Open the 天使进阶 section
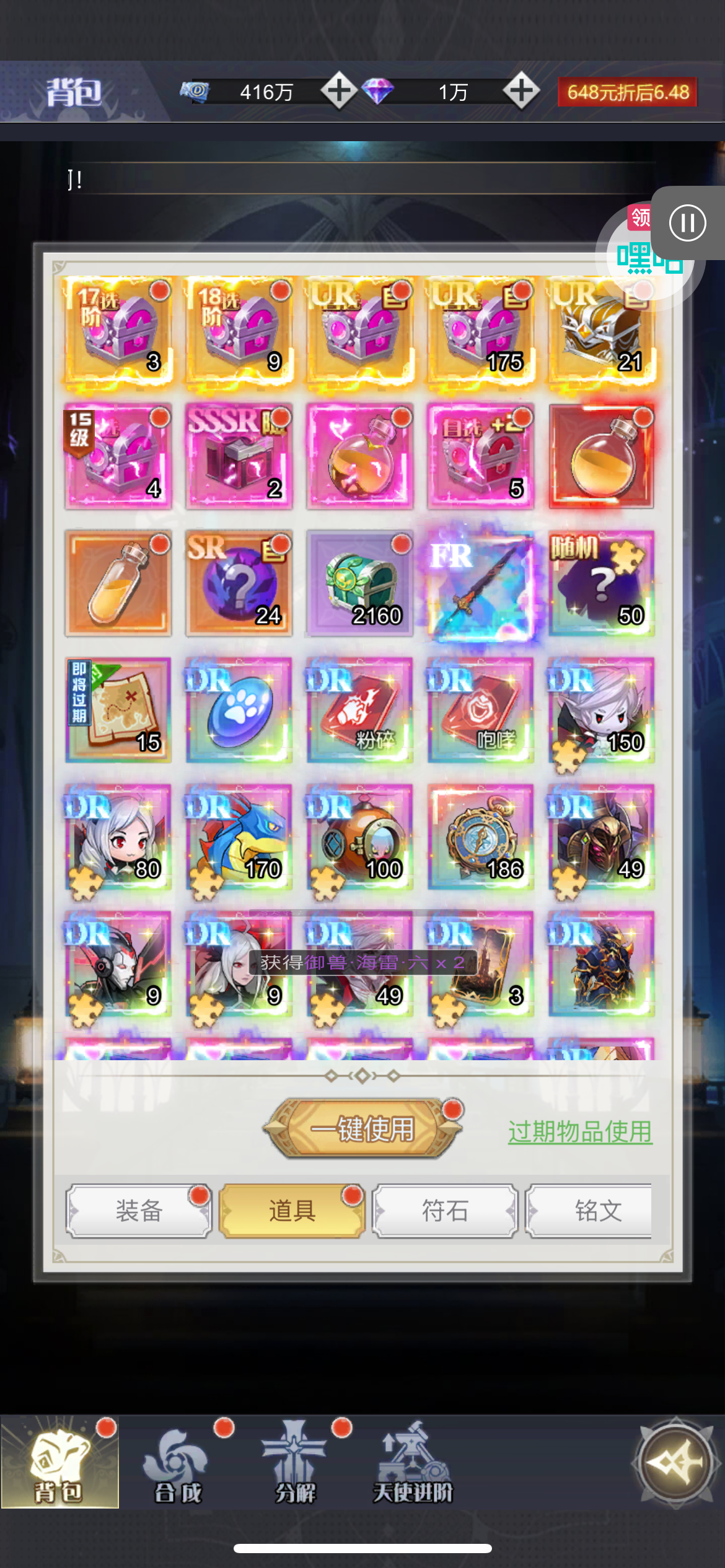Image resolution: width=725 pixels, height=1568 pixels. 413,1465
